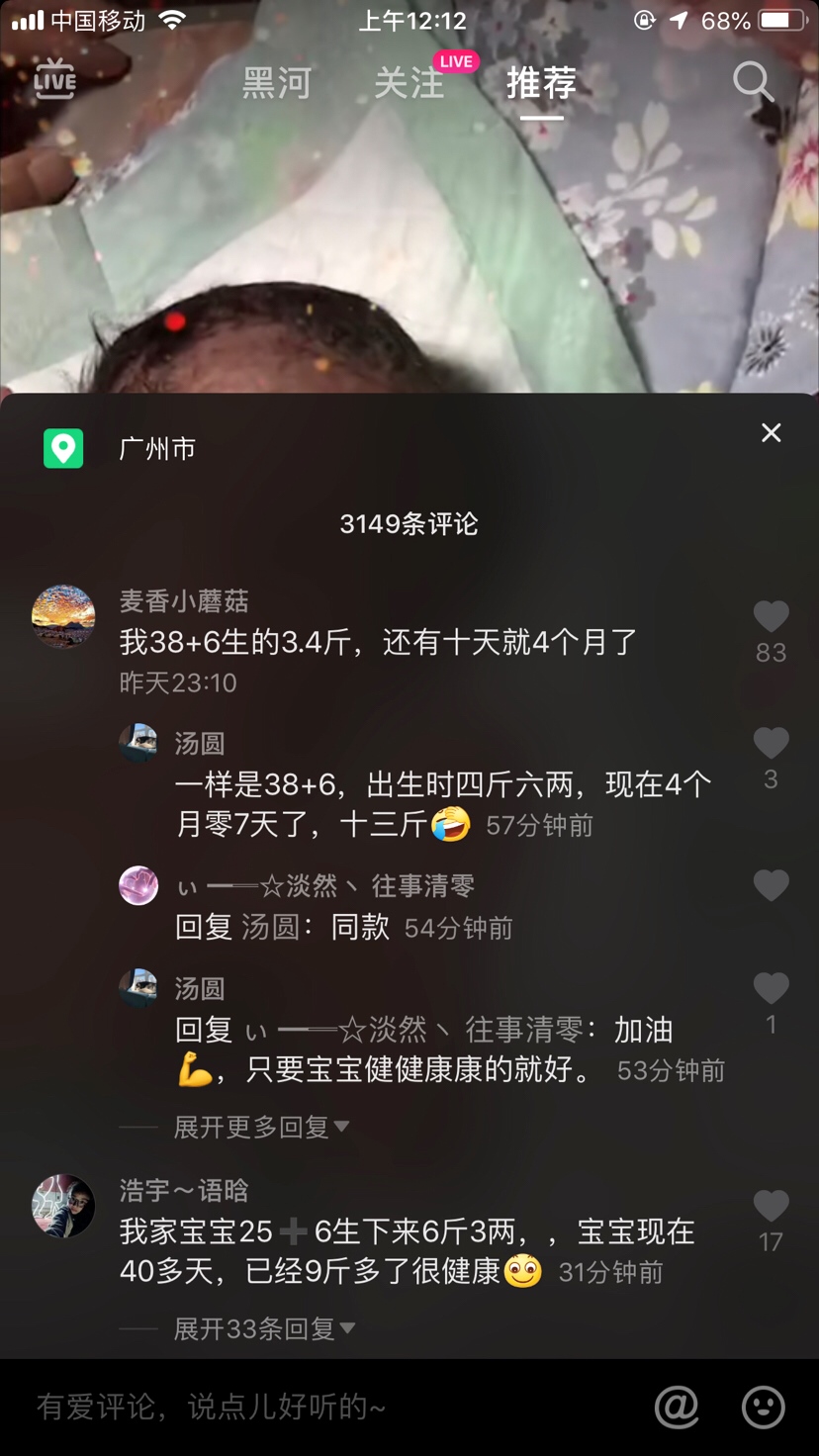
Task: Open the LIVE icon at top left
Action: [x=54, y=79]
